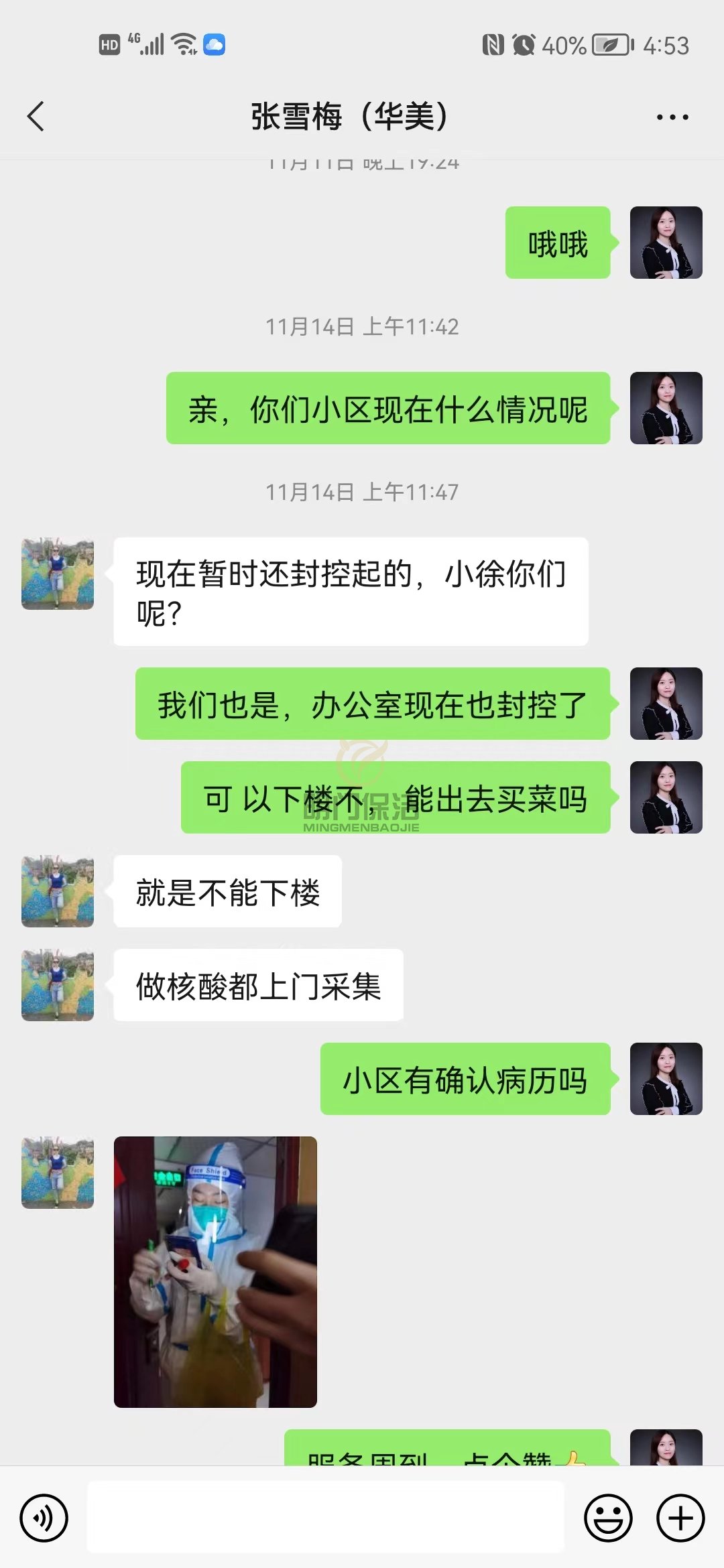Switch to voice message input
This screenshot has width=724, height=1568.
tap(44, 1518)
